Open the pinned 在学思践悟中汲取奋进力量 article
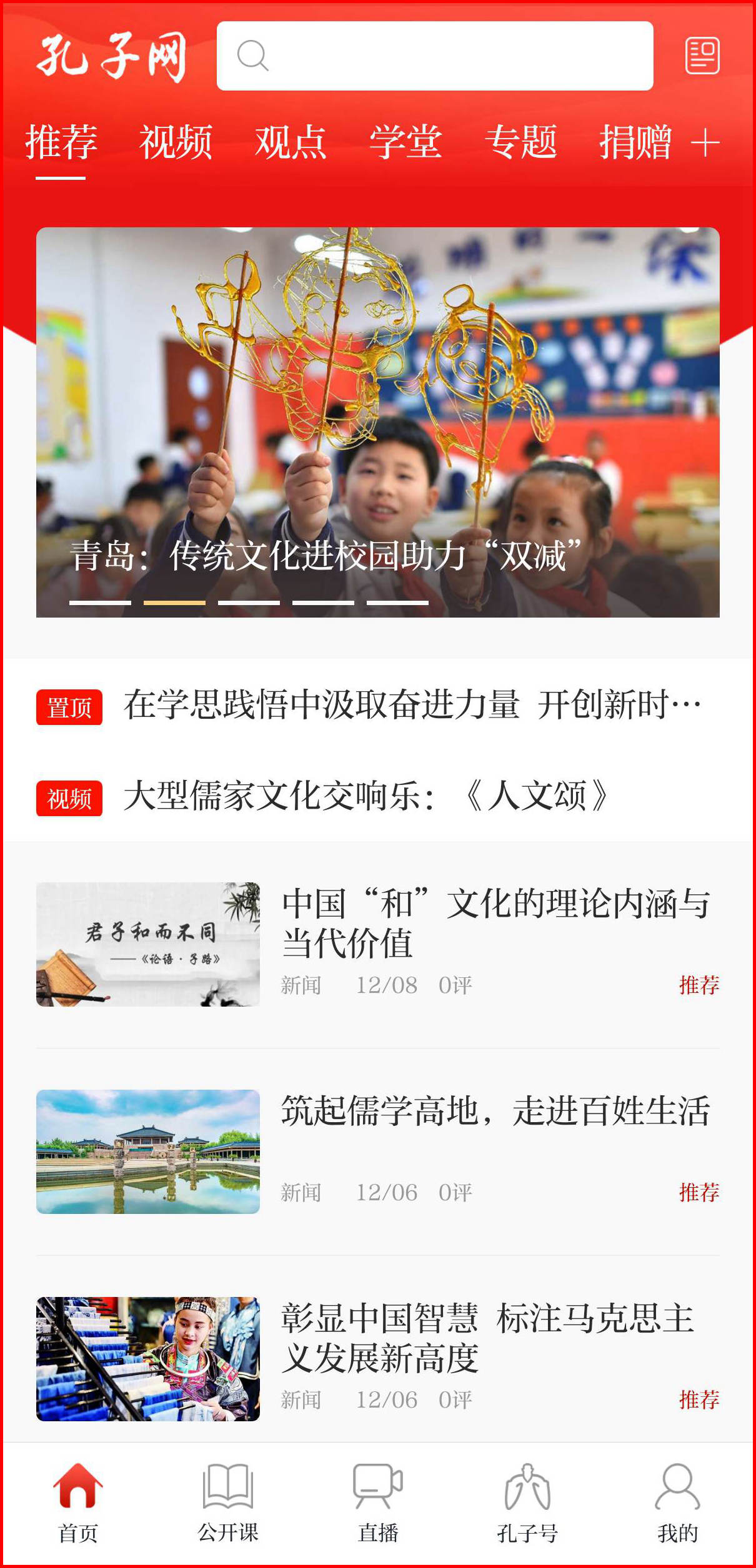The image size is (756, 1568). [x=412, y=706]
